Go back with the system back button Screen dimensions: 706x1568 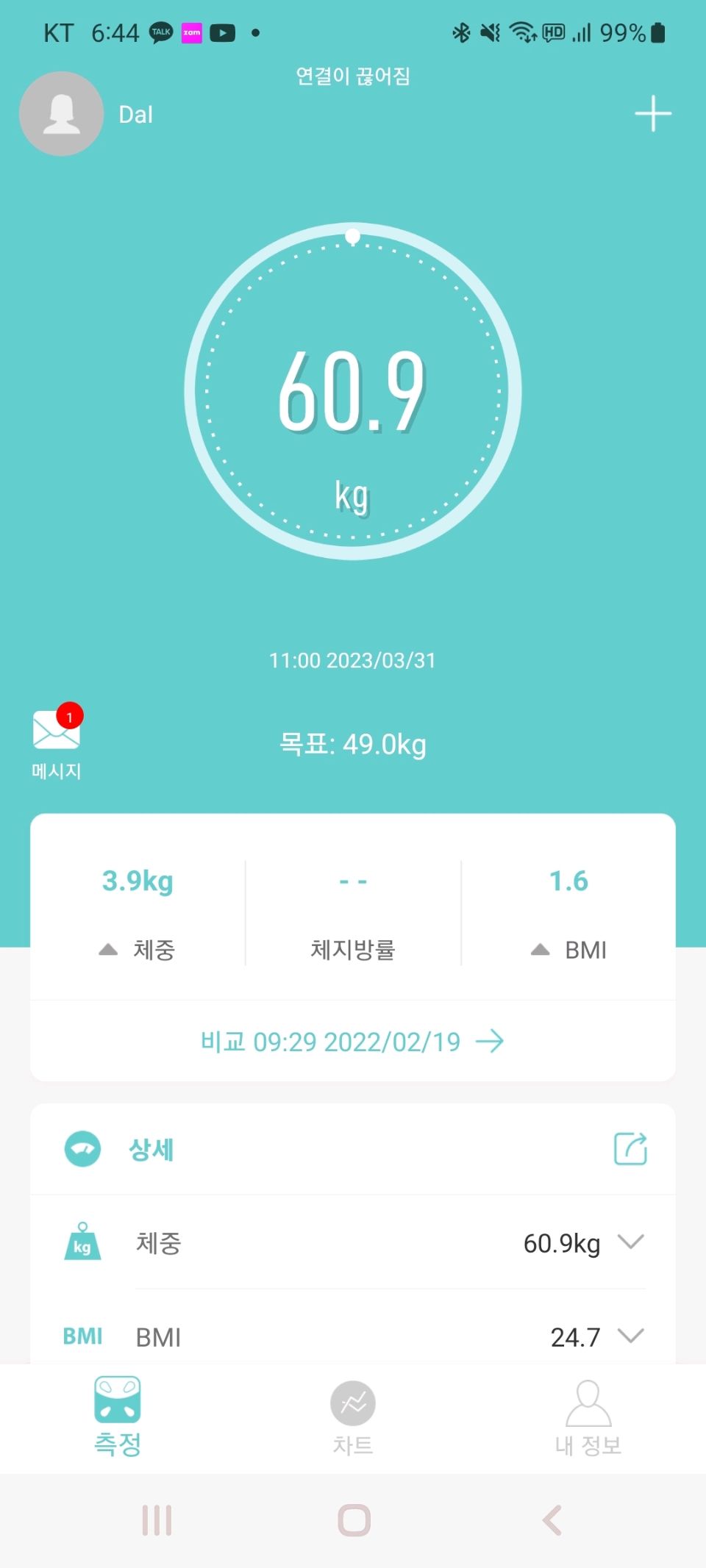coord(552,1520)
